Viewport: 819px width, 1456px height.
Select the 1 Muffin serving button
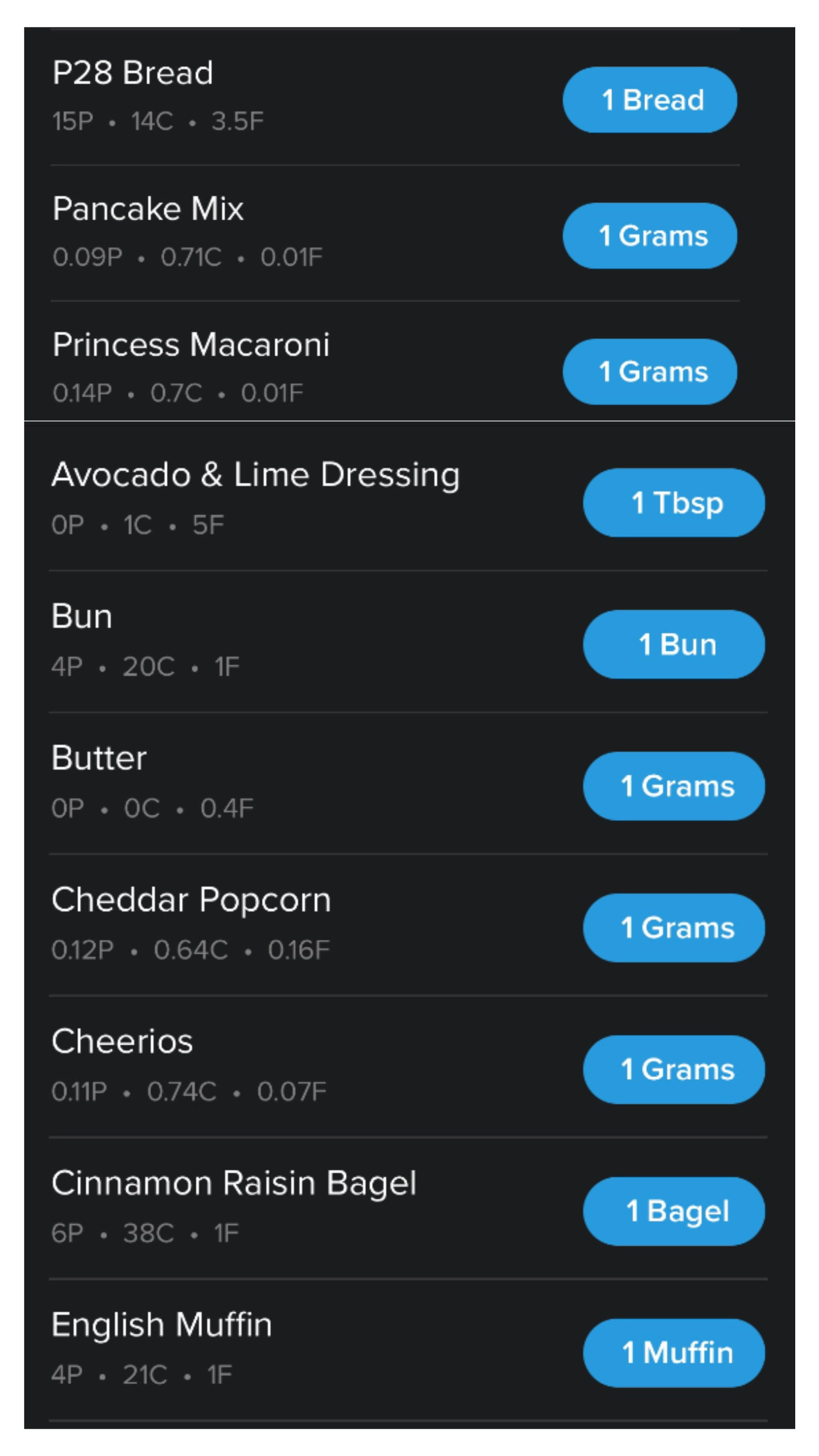[674, 1354]
